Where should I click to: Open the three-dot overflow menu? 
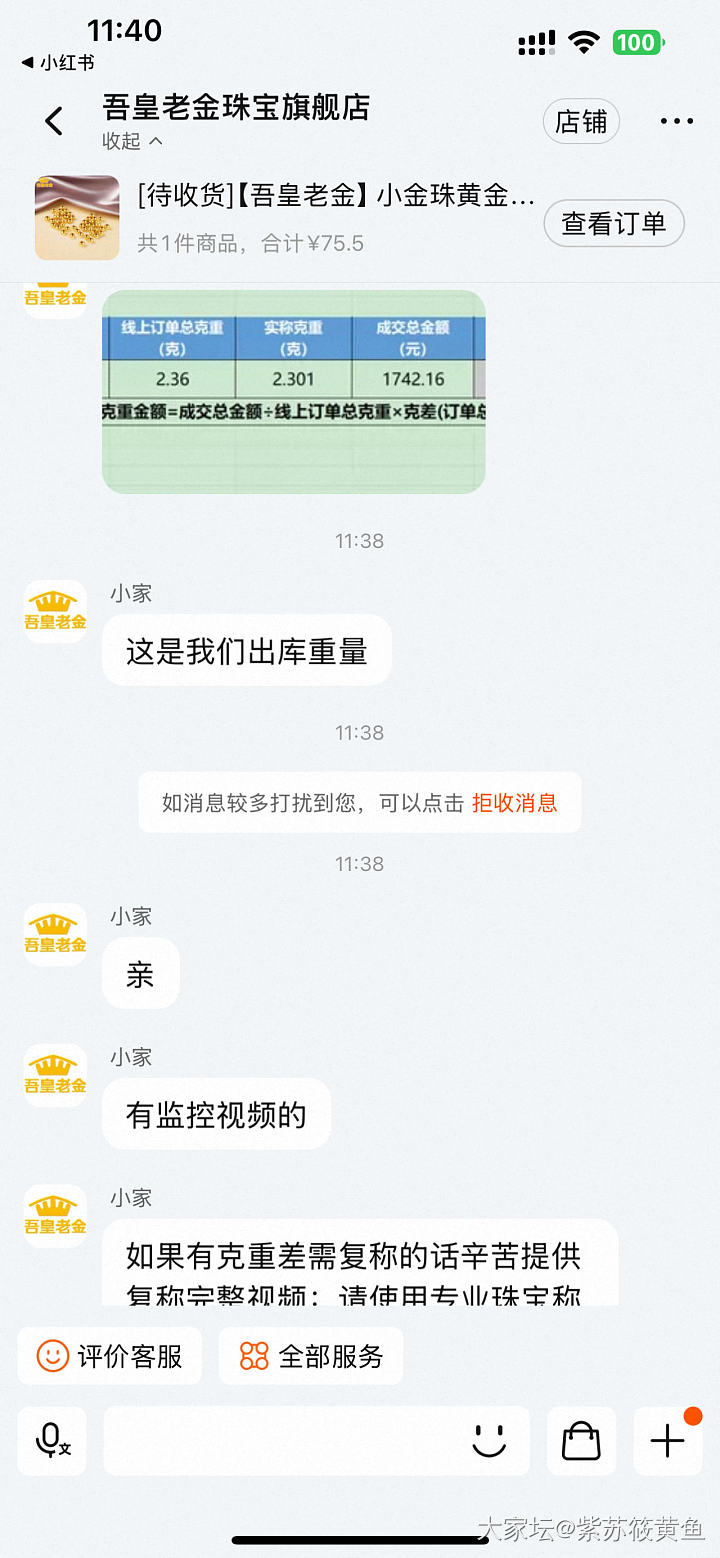point(676,122)
